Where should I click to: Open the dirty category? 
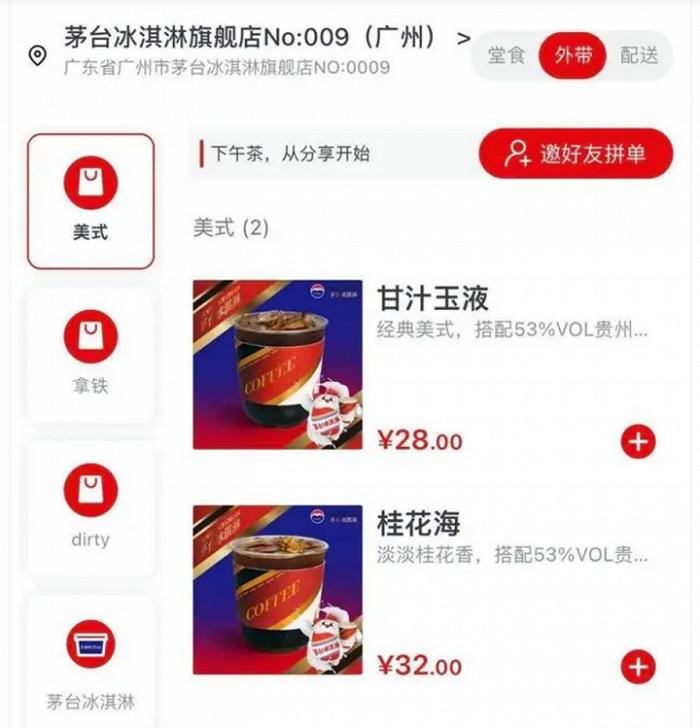(91, 508)
